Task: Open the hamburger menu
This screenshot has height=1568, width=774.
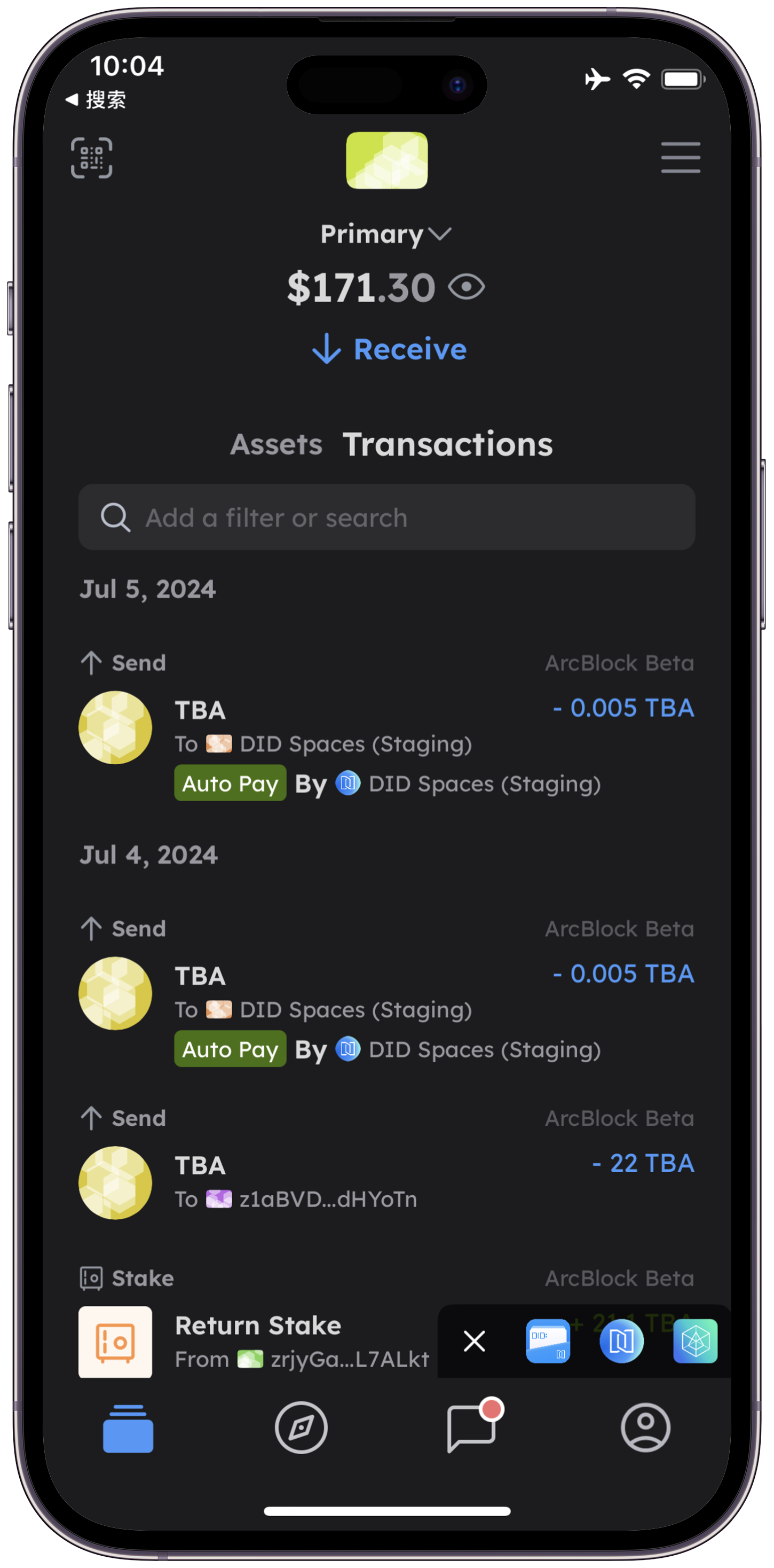Action: pos(680,158)
